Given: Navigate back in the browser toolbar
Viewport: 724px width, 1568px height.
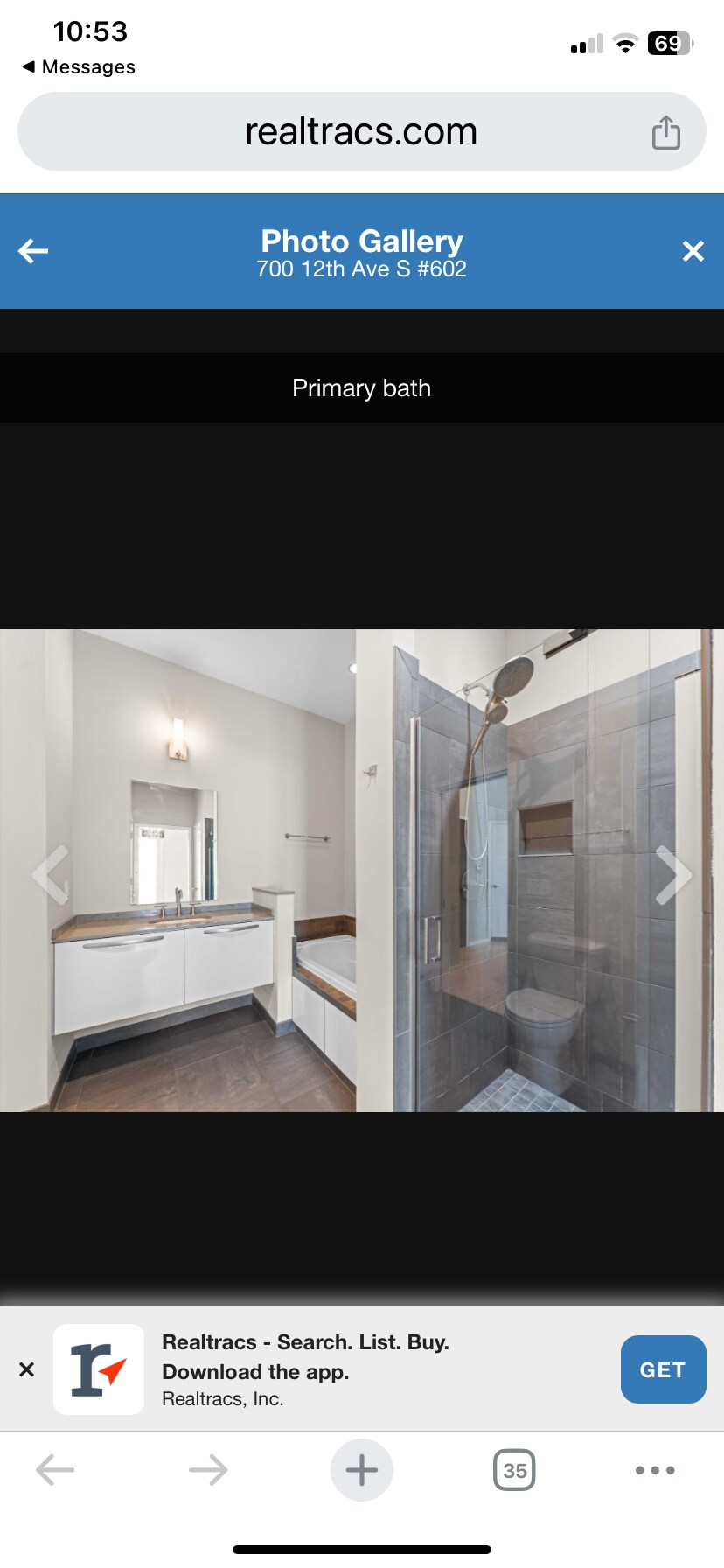Looking at the screenshot, I should tap(55, 1470).
